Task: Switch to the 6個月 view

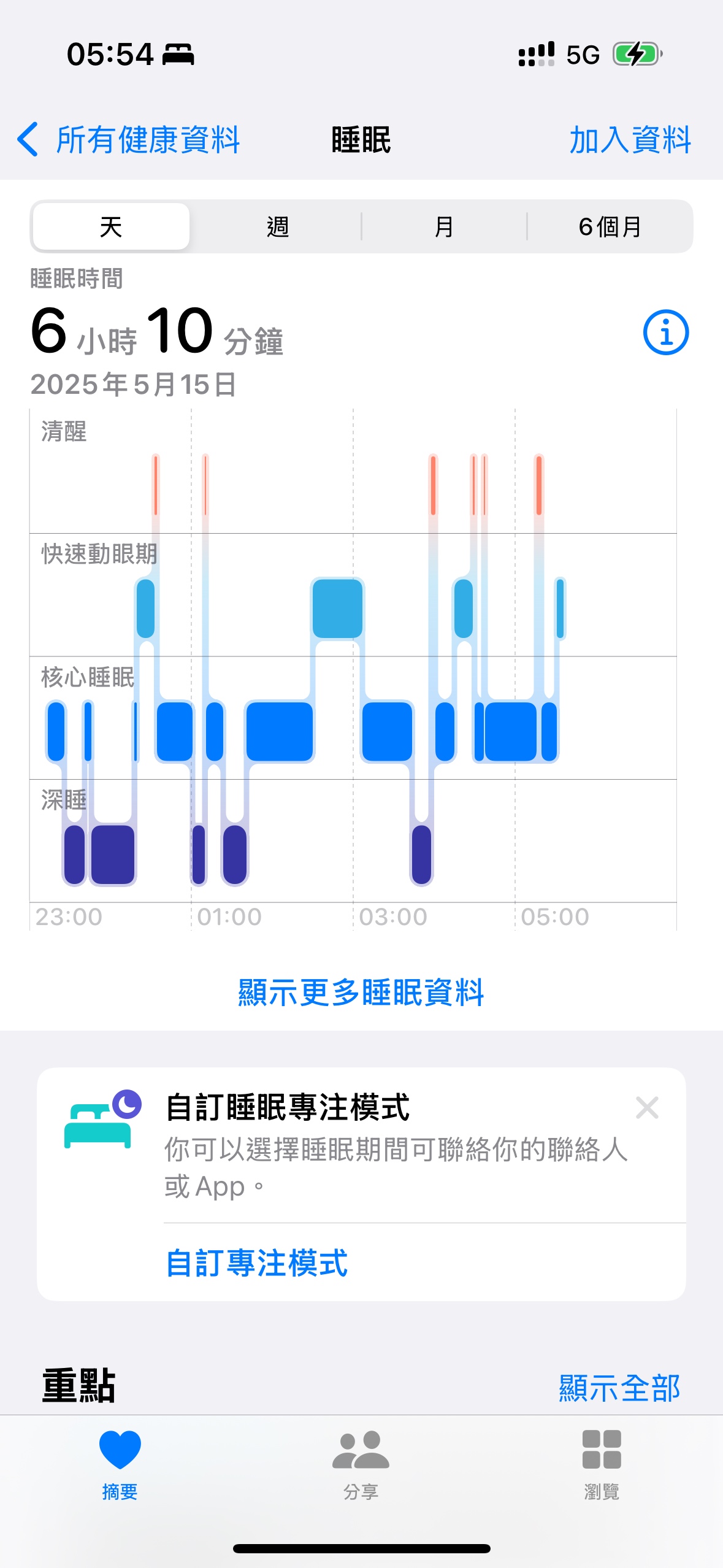Action: click(x=610, y=227)
